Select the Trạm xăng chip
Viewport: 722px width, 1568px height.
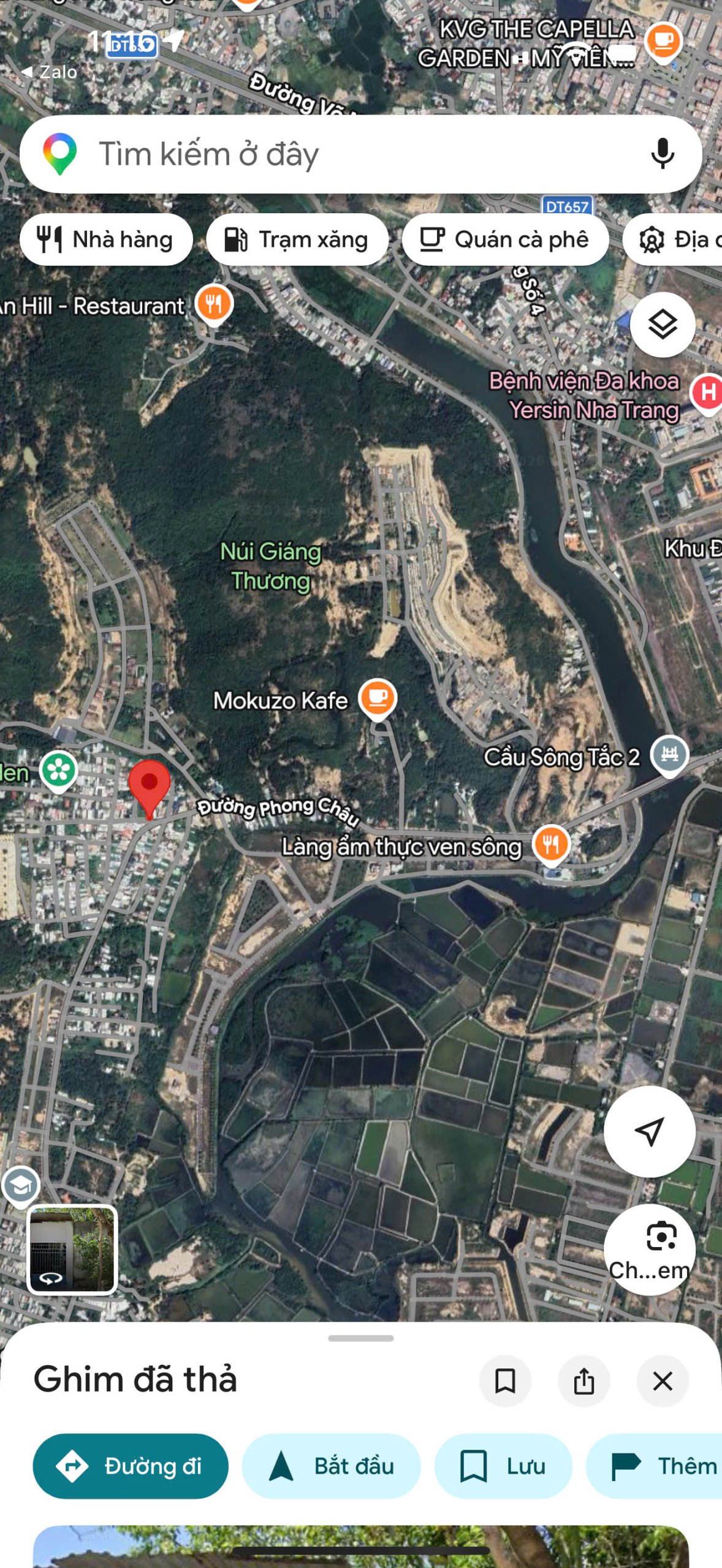297,239
